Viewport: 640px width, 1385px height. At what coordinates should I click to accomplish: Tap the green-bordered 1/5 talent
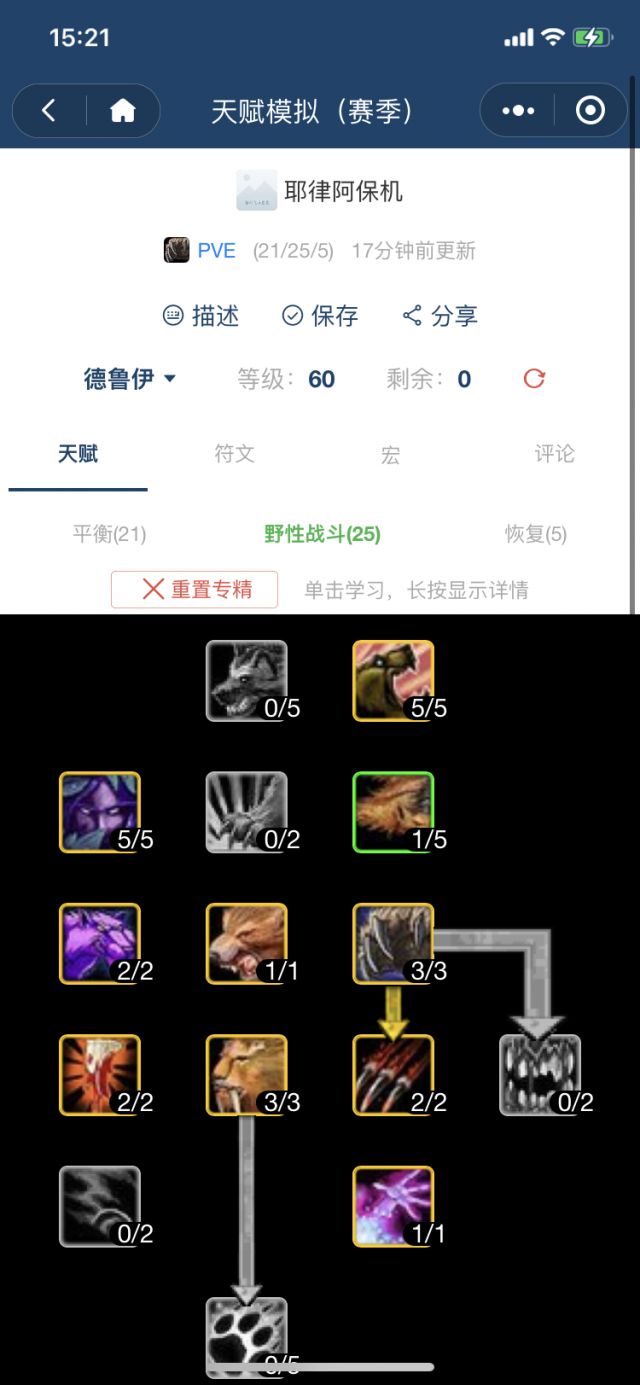[x=393, y=812]
